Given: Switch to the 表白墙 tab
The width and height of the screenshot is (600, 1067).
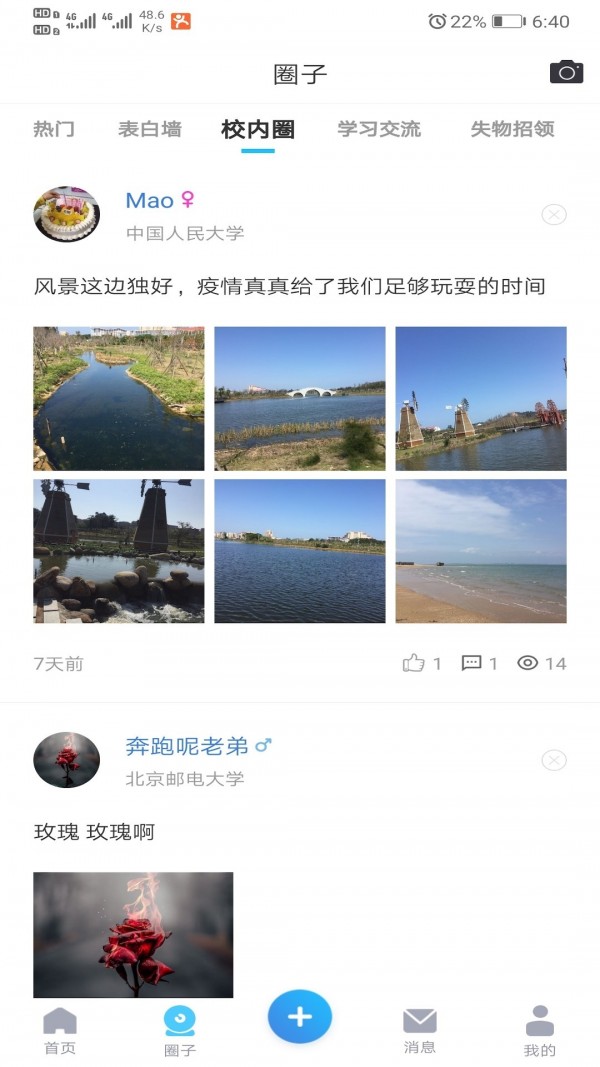Looking at the screenshot, I should (150, 129).
